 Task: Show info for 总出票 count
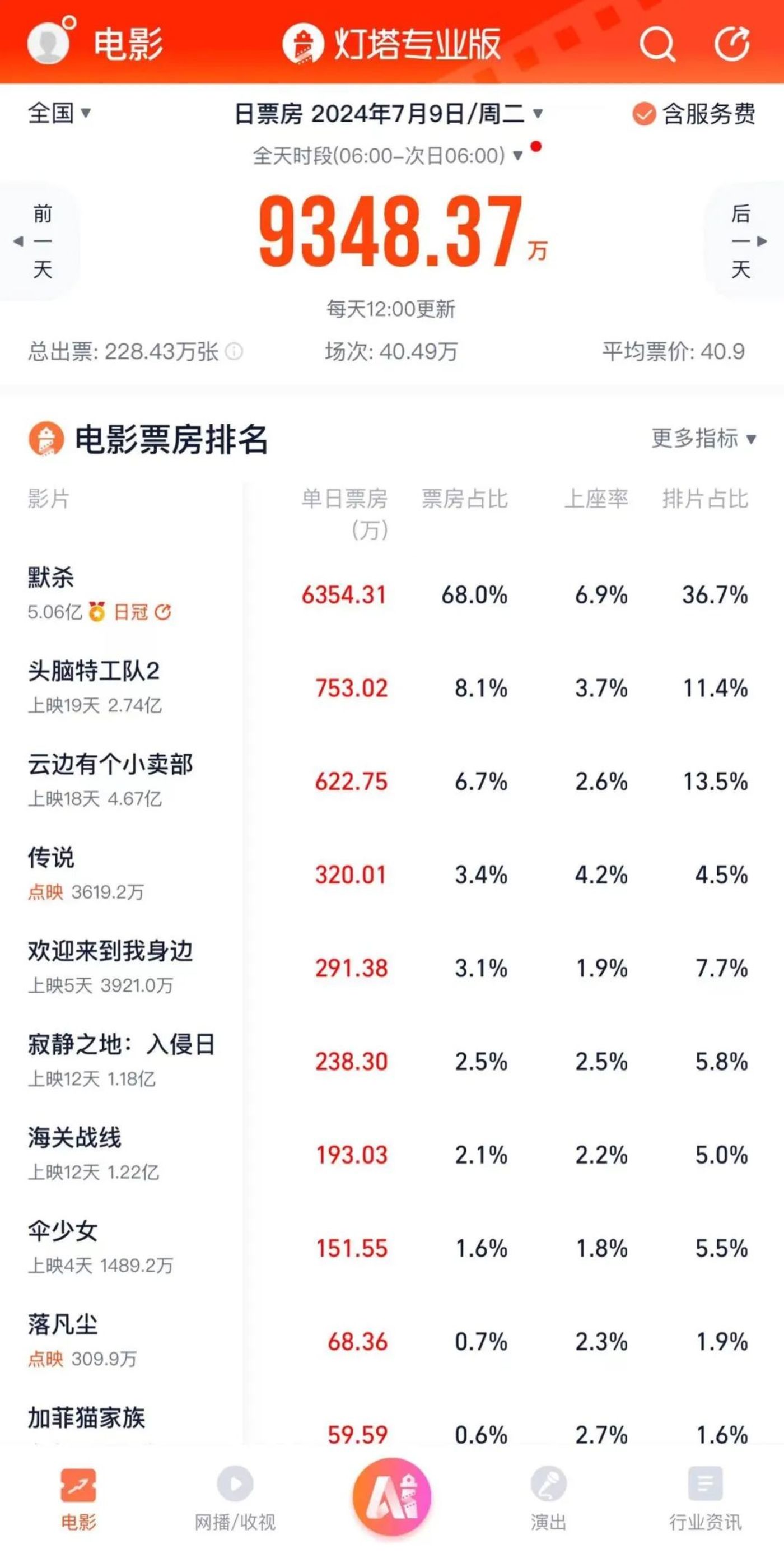[234, 351]
